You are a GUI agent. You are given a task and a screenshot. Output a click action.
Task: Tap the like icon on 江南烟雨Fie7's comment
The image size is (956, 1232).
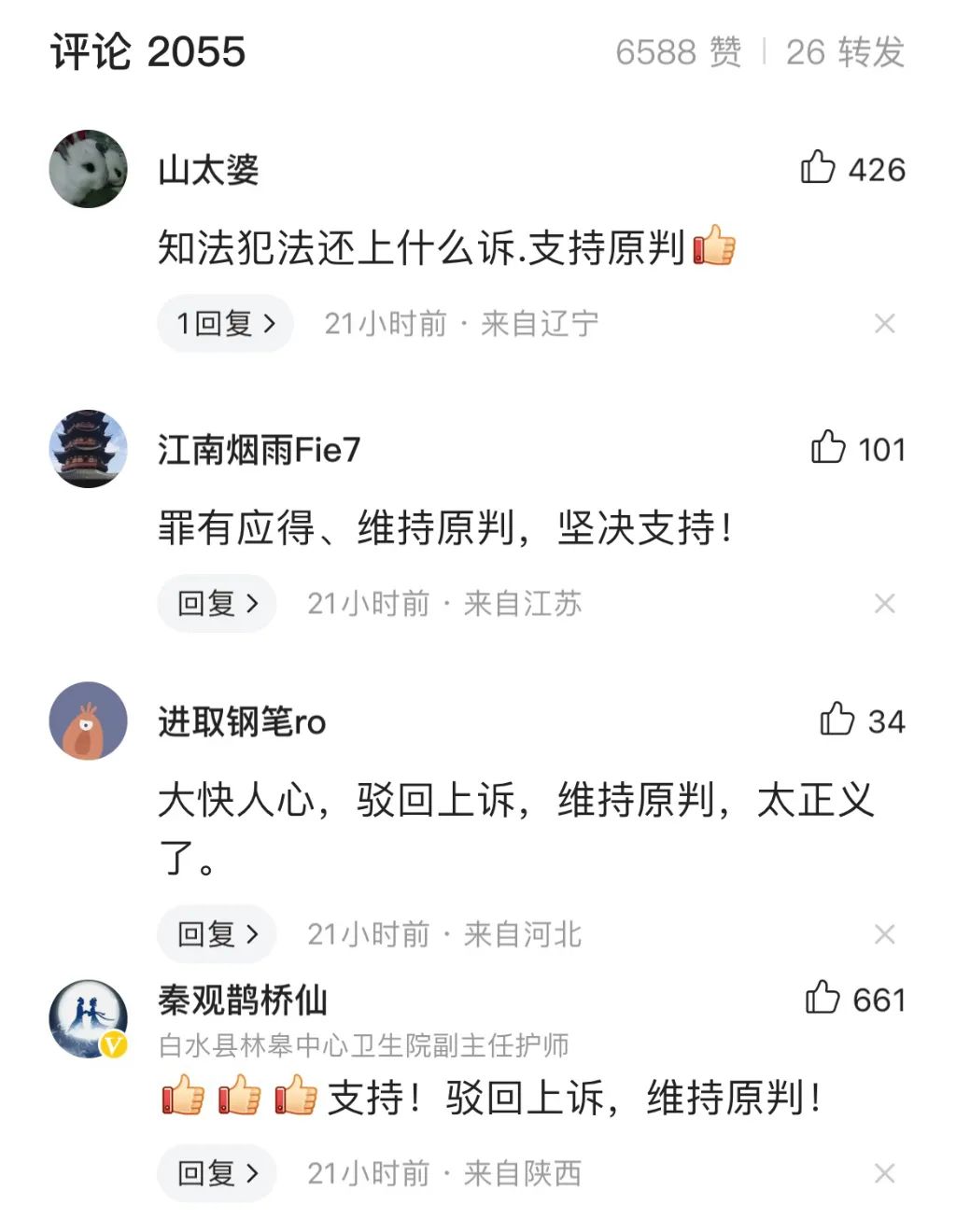point(830,449)
